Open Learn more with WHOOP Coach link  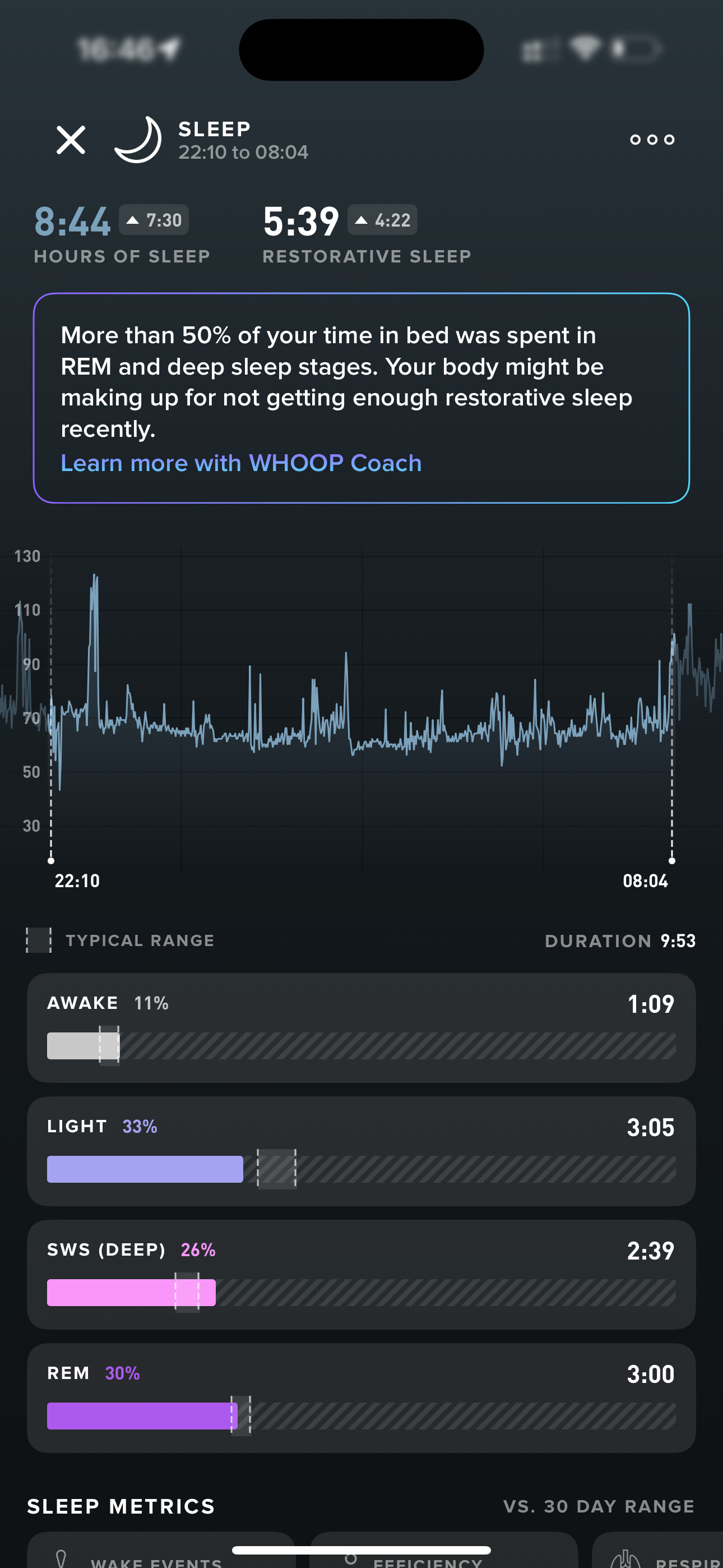(241, 463)
